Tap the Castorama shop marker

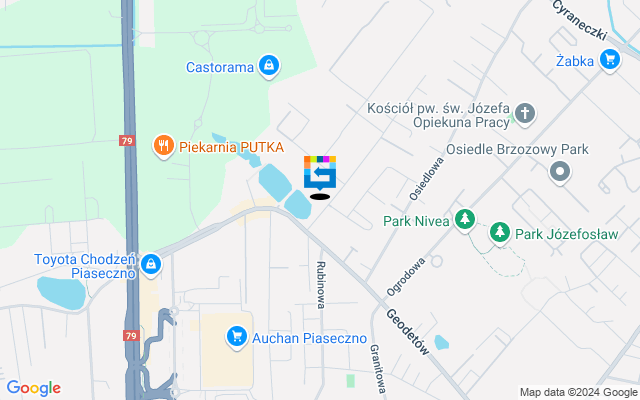pyautogui.click(x=268, y=67)
